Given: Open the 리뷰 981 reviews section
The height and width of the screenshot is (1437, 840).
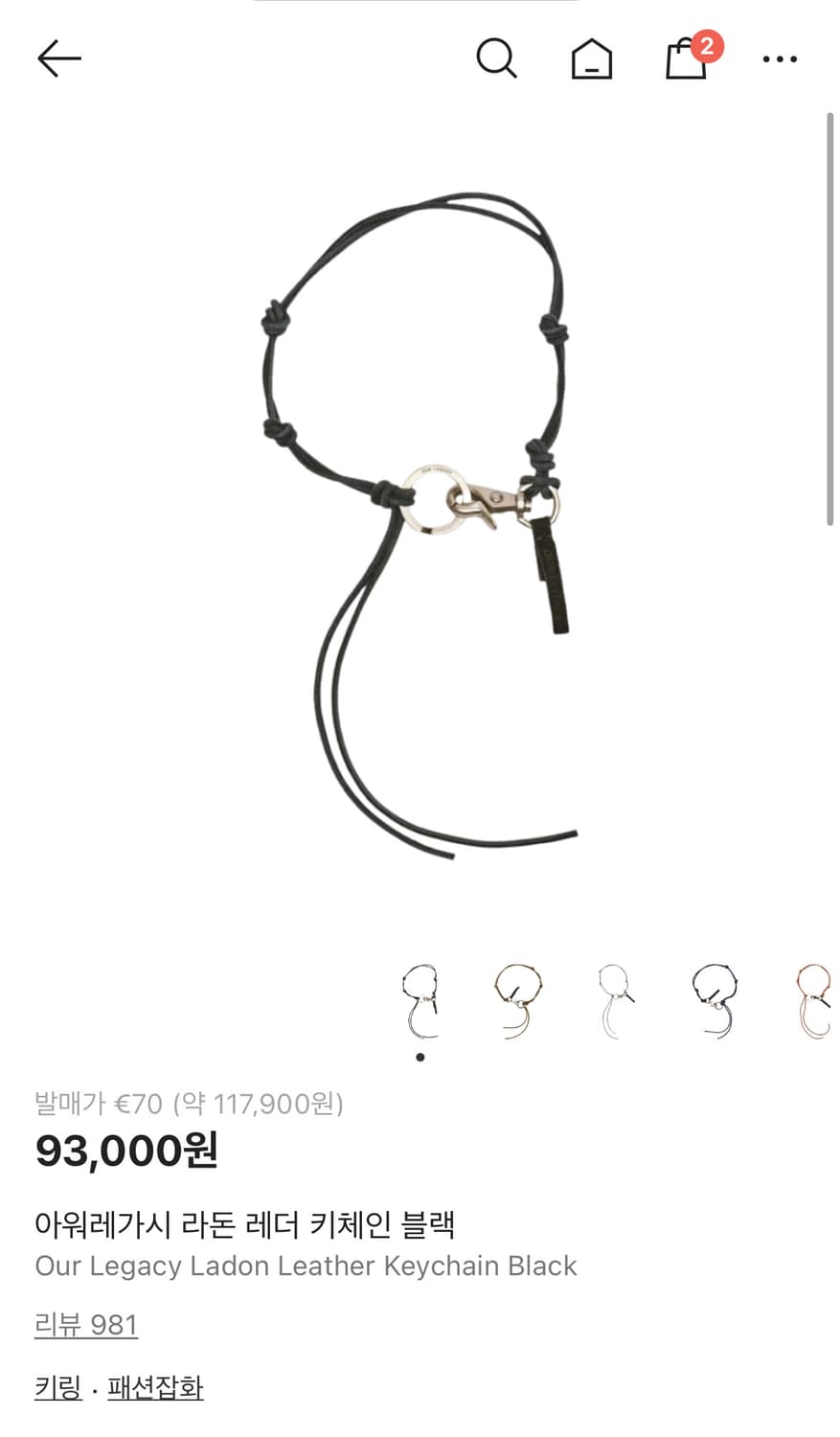Looking at the screenshot, I should [x=85, y=1324].
